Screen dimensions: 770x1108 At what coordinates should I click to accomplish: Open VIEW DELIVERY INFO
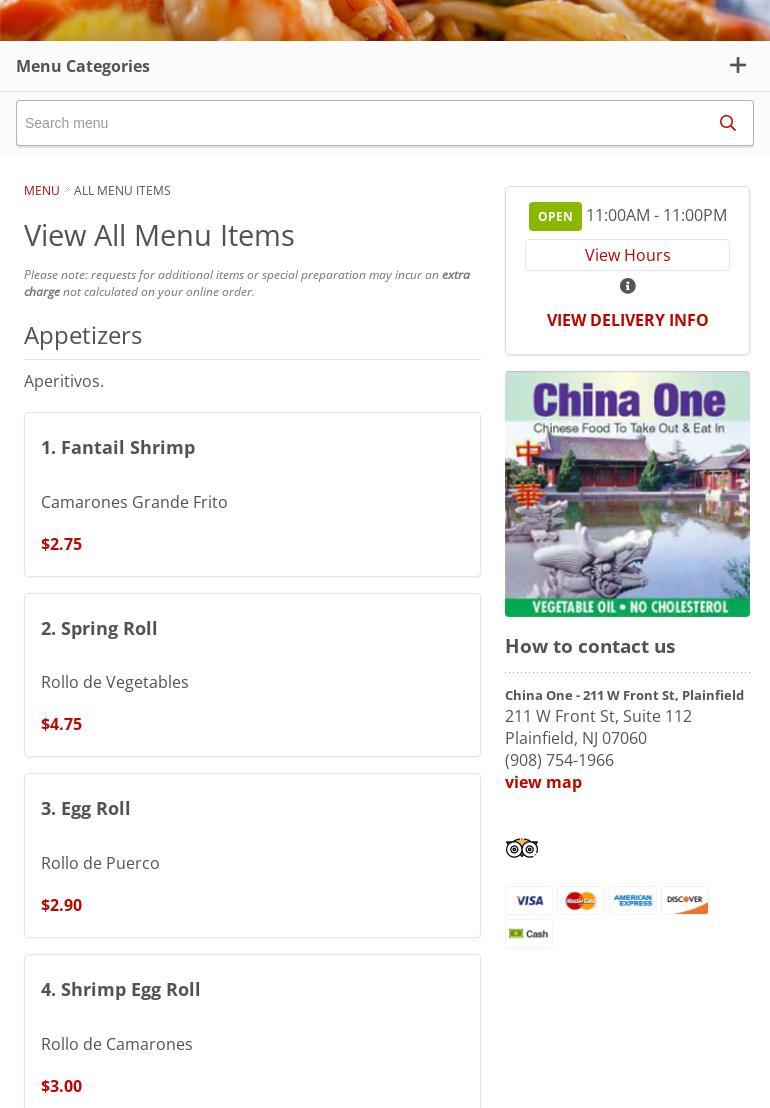(627, 320)
